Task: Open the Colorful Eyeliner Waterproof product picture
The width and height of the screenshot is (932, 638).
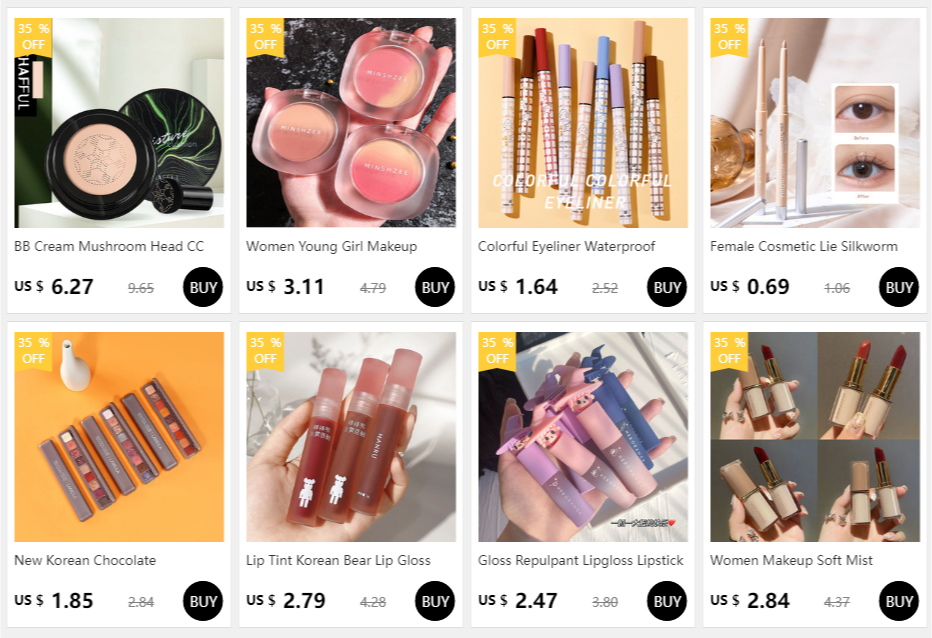Action: [583, 122]
